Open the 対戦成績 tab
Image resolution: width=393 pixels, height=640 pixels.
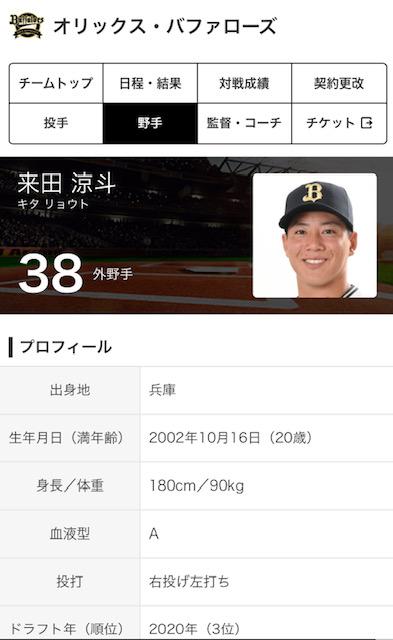pos(244,83)
